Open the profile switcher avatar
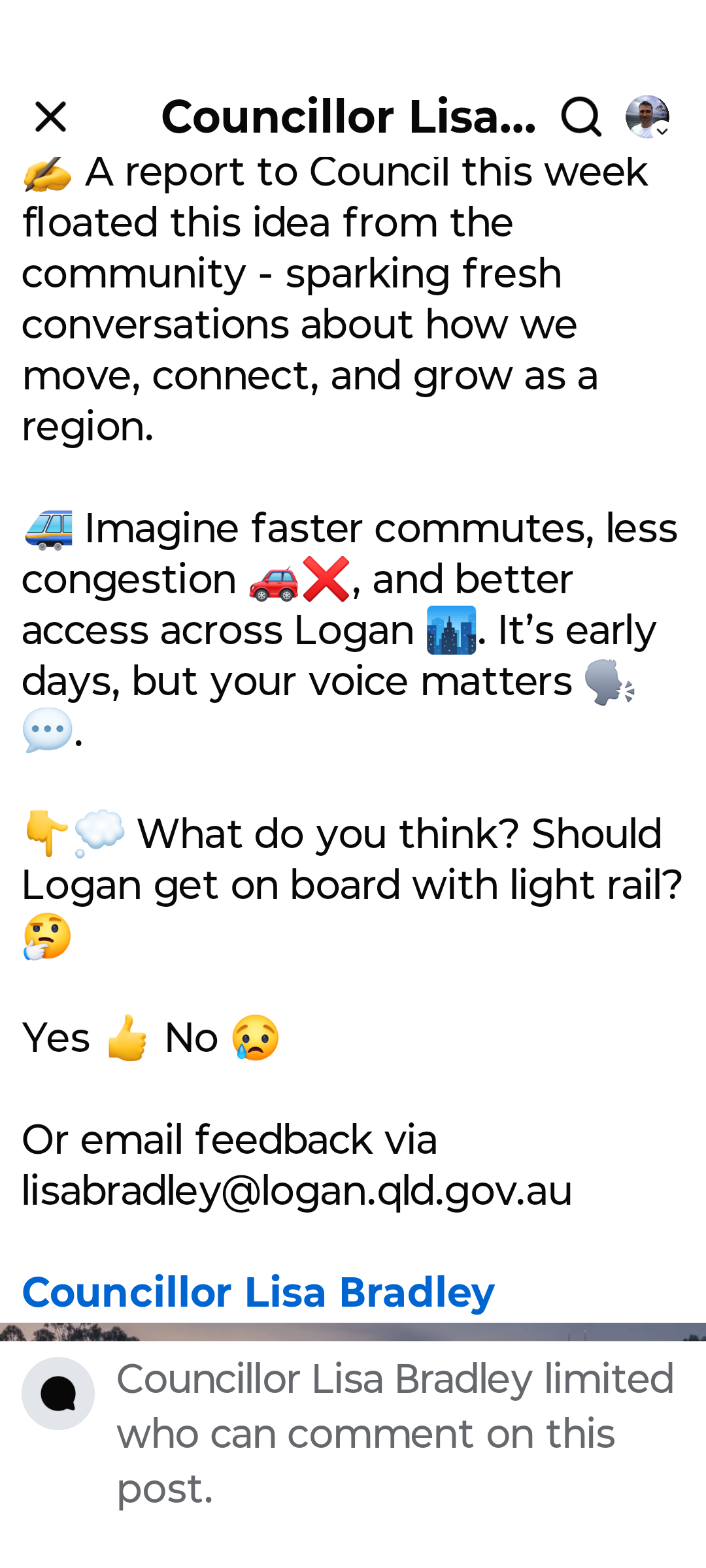 tap(647, 117)
